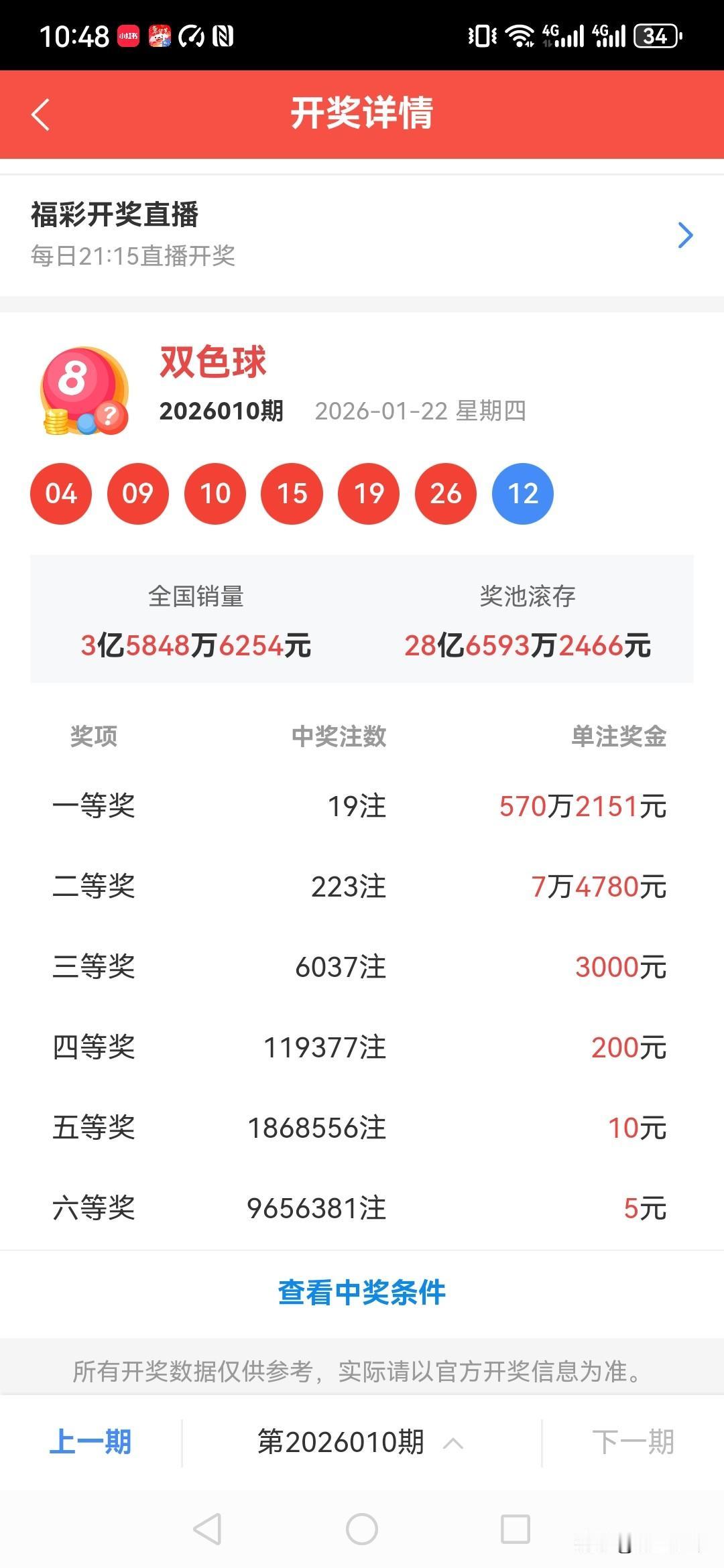
Task: Select the blue ball numbered 12
Action: click(x=524, y=493)
